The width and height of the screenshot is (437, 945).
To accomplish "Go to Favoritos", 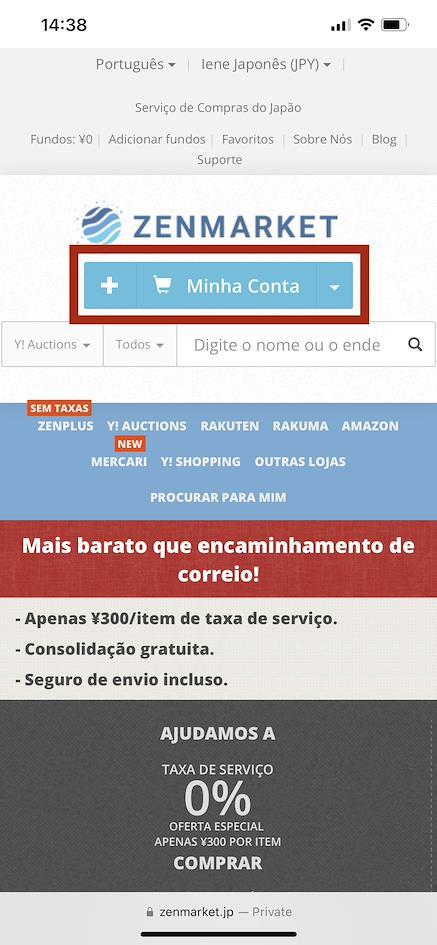I will (x=248, y=139).
